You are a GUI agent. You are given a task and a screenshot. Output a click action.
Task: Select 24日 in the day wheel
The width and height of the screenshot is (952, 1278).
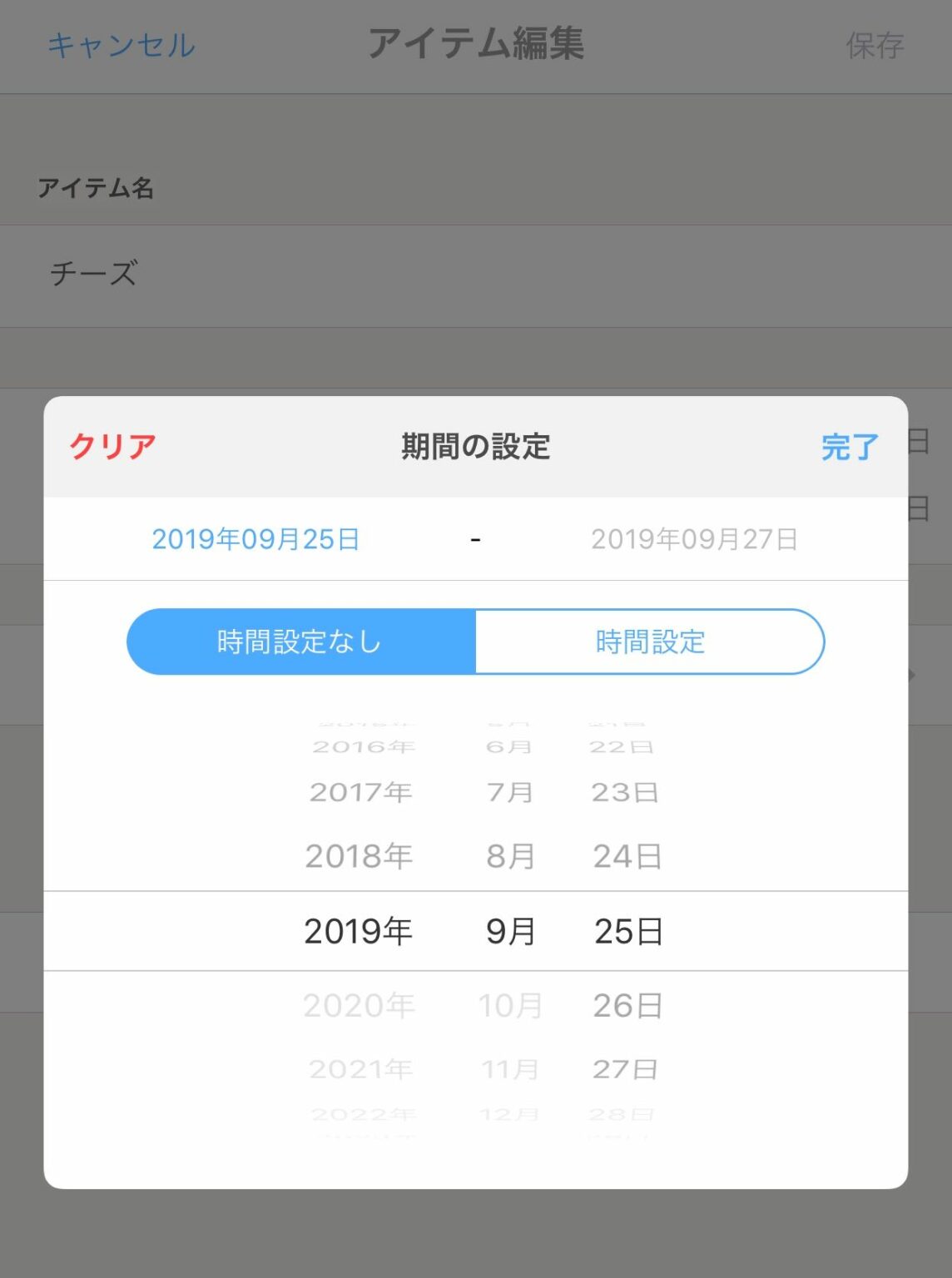(626, 854)
